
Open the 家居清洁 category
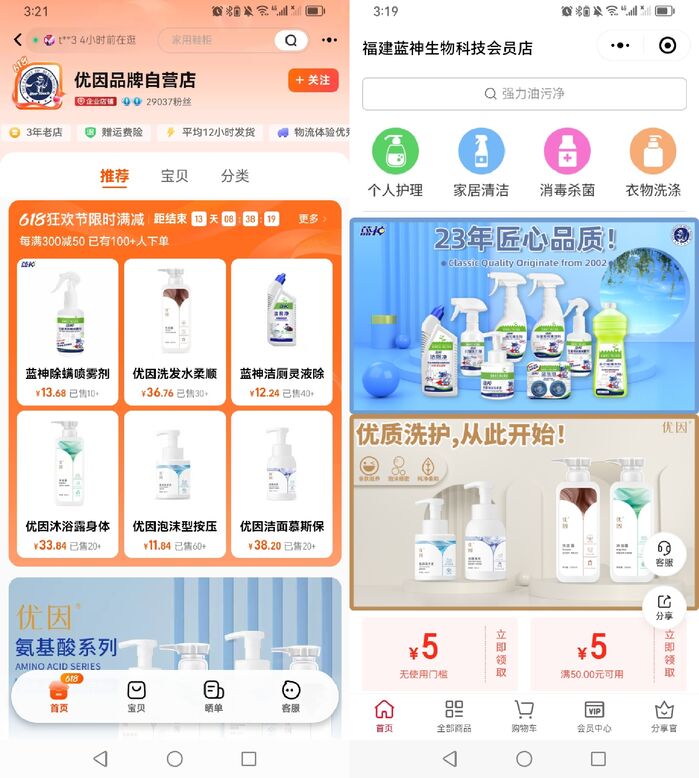tap(481, 163)
